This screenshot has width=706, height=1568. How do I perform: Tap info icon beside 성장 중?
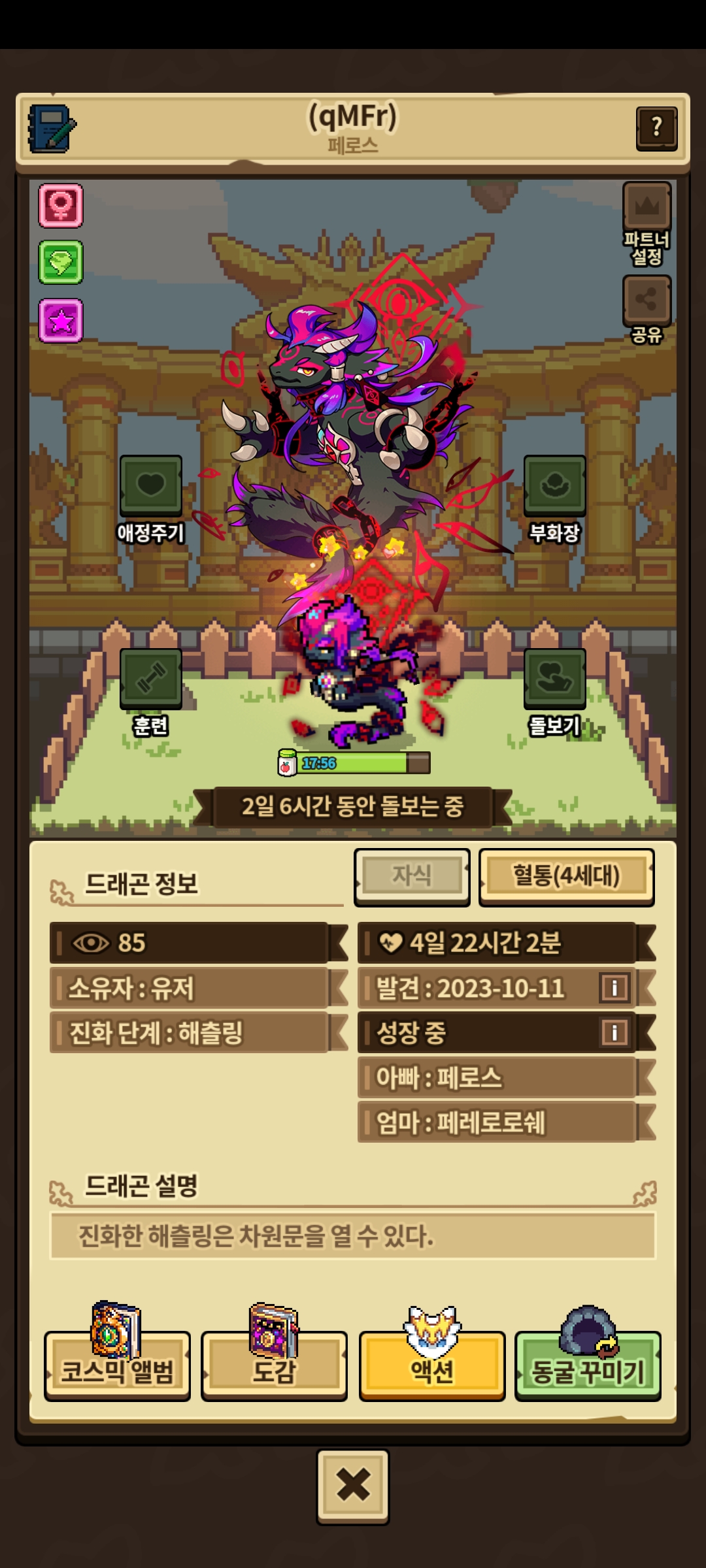614,1033
